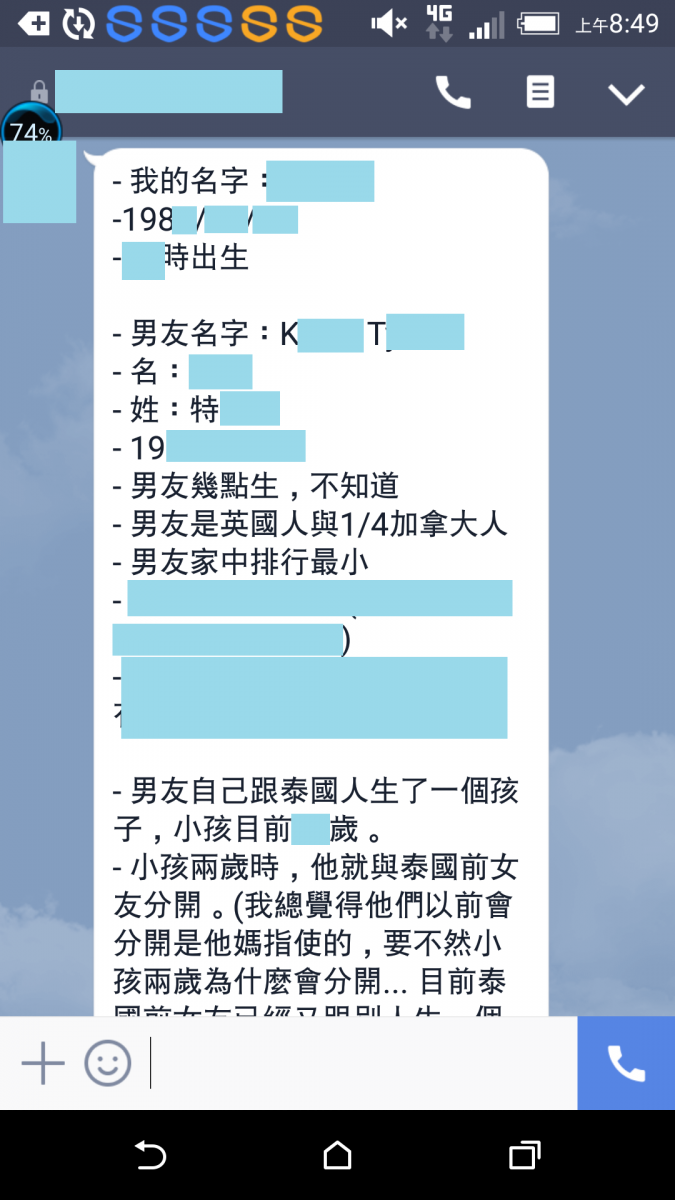Call this contact from the header

tap(453, 93)
